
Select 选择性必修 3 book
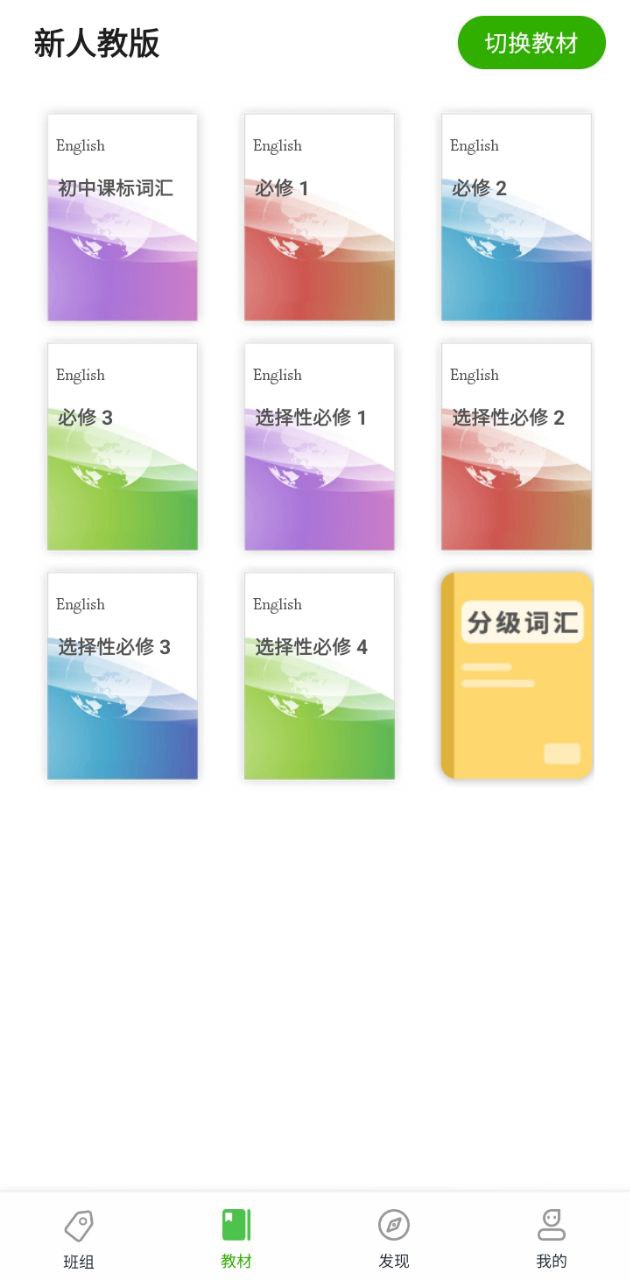[x=122, y=676]
